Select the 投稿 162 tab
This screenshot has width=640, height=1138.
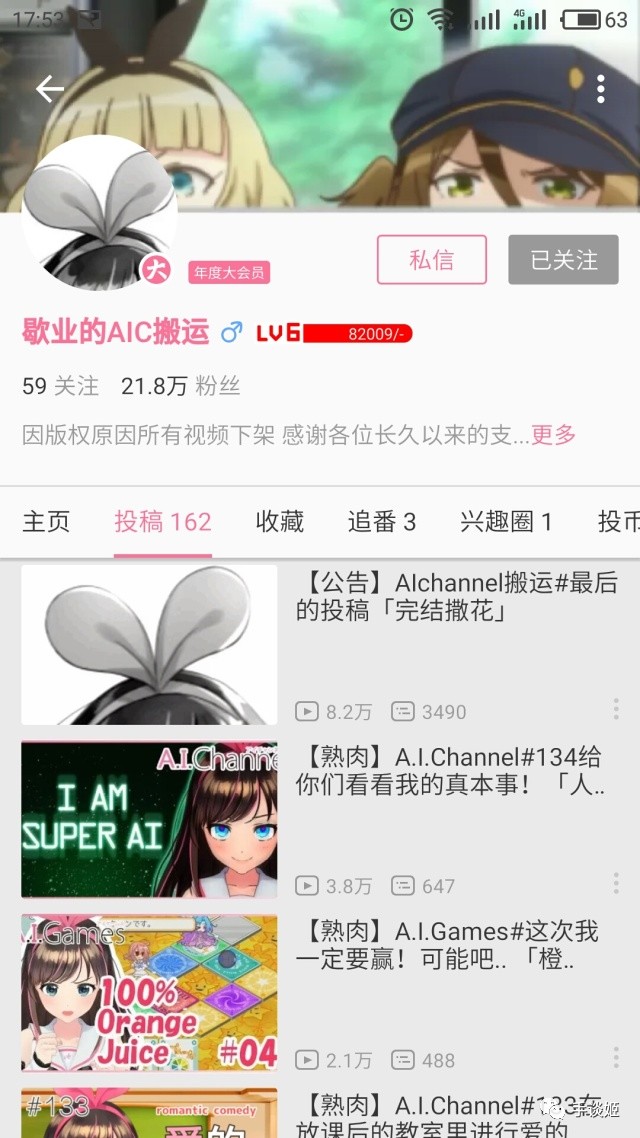pos(162,521)
